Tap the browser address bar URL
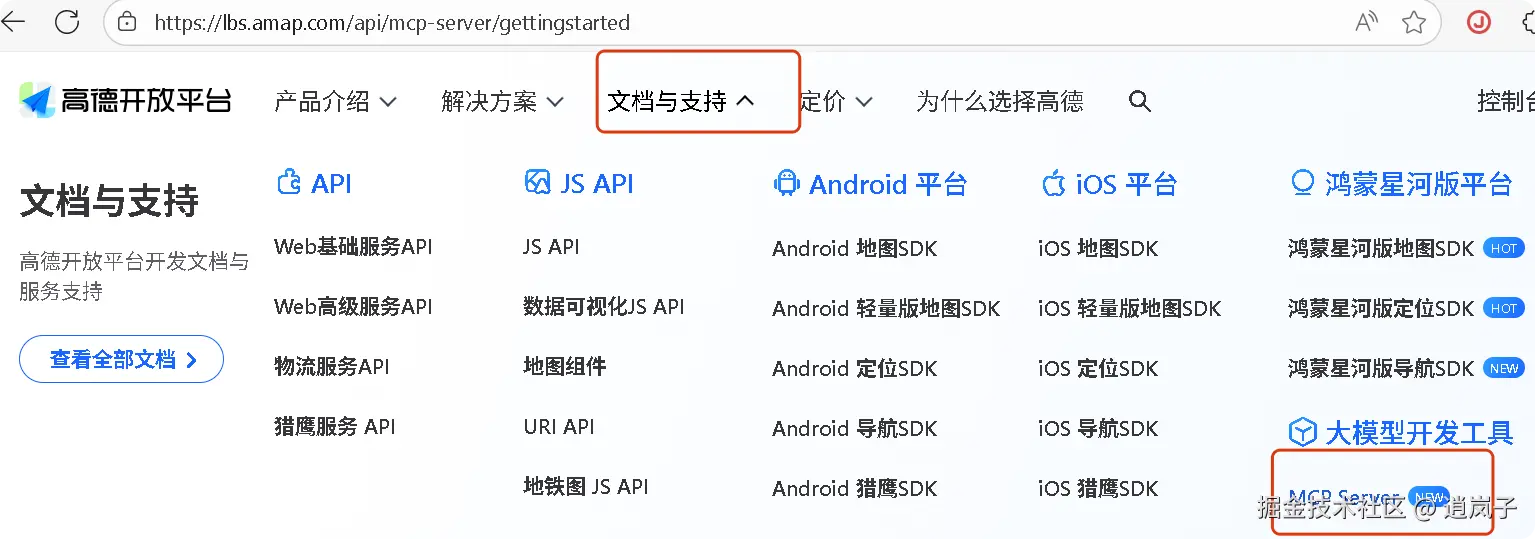This screenshot has width=1535, height=539. (392, 22)
